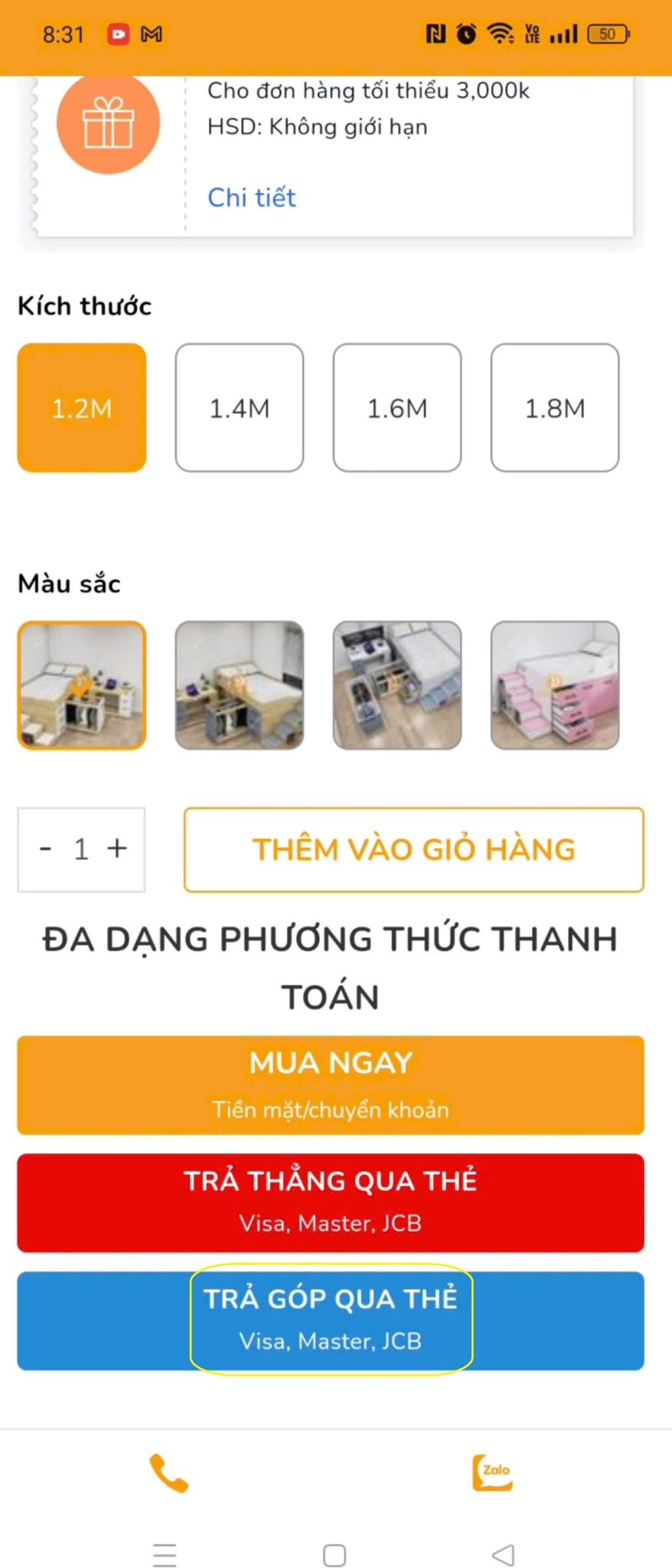Select the 1.4M size option
The width and height of the screenshot is (672, 1568).
pos(240,408)
